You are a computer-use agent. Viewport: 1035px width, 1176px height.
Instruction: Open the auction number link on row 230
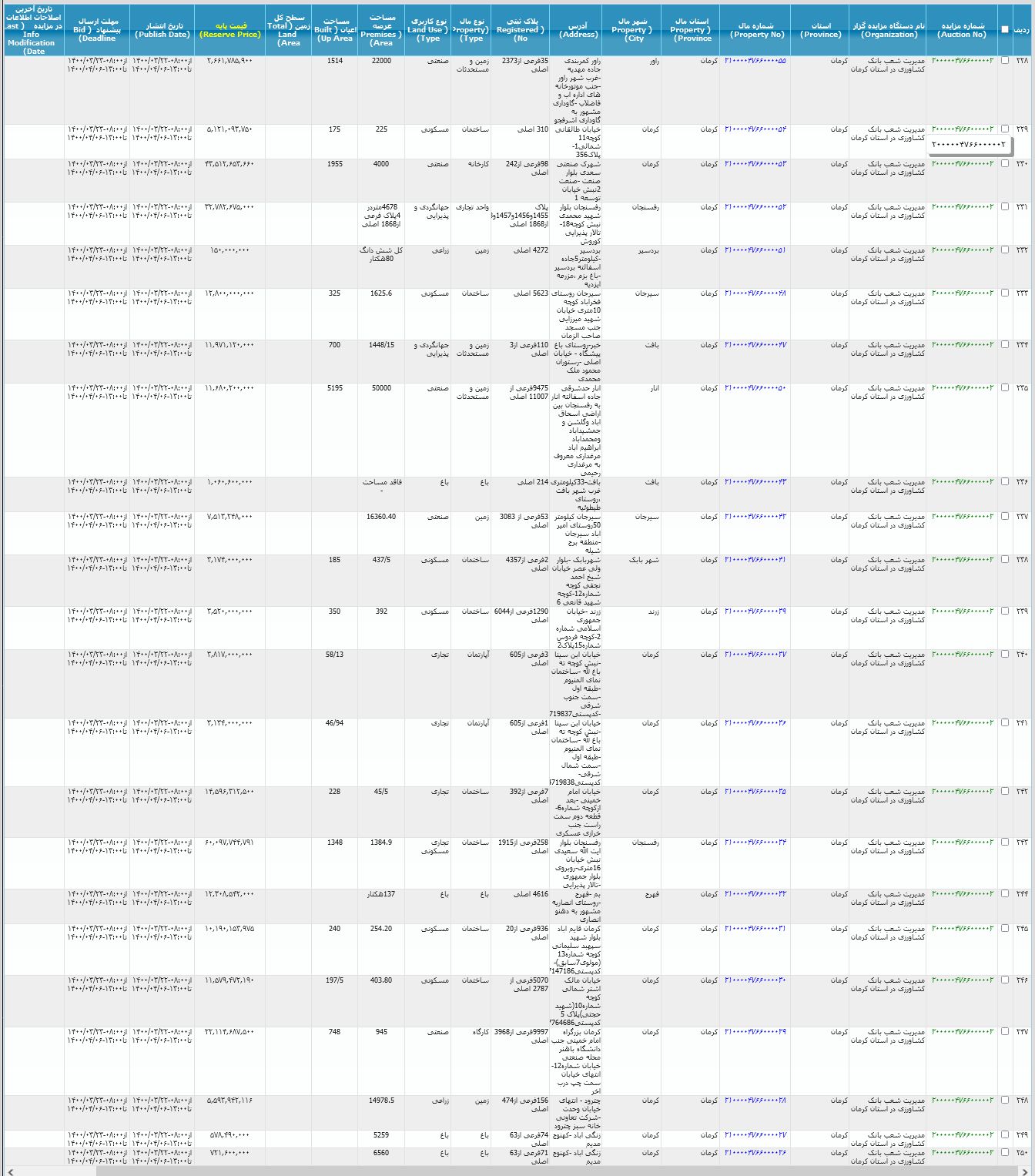pyautogui.click(x=963, y=164)
